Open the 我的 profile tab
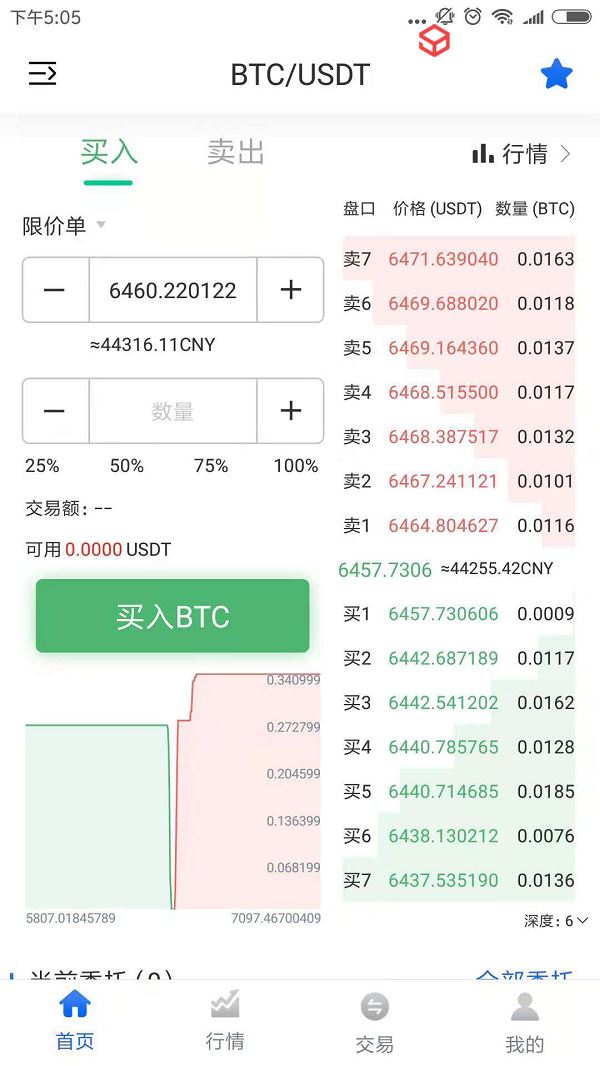 (525, 1022)
